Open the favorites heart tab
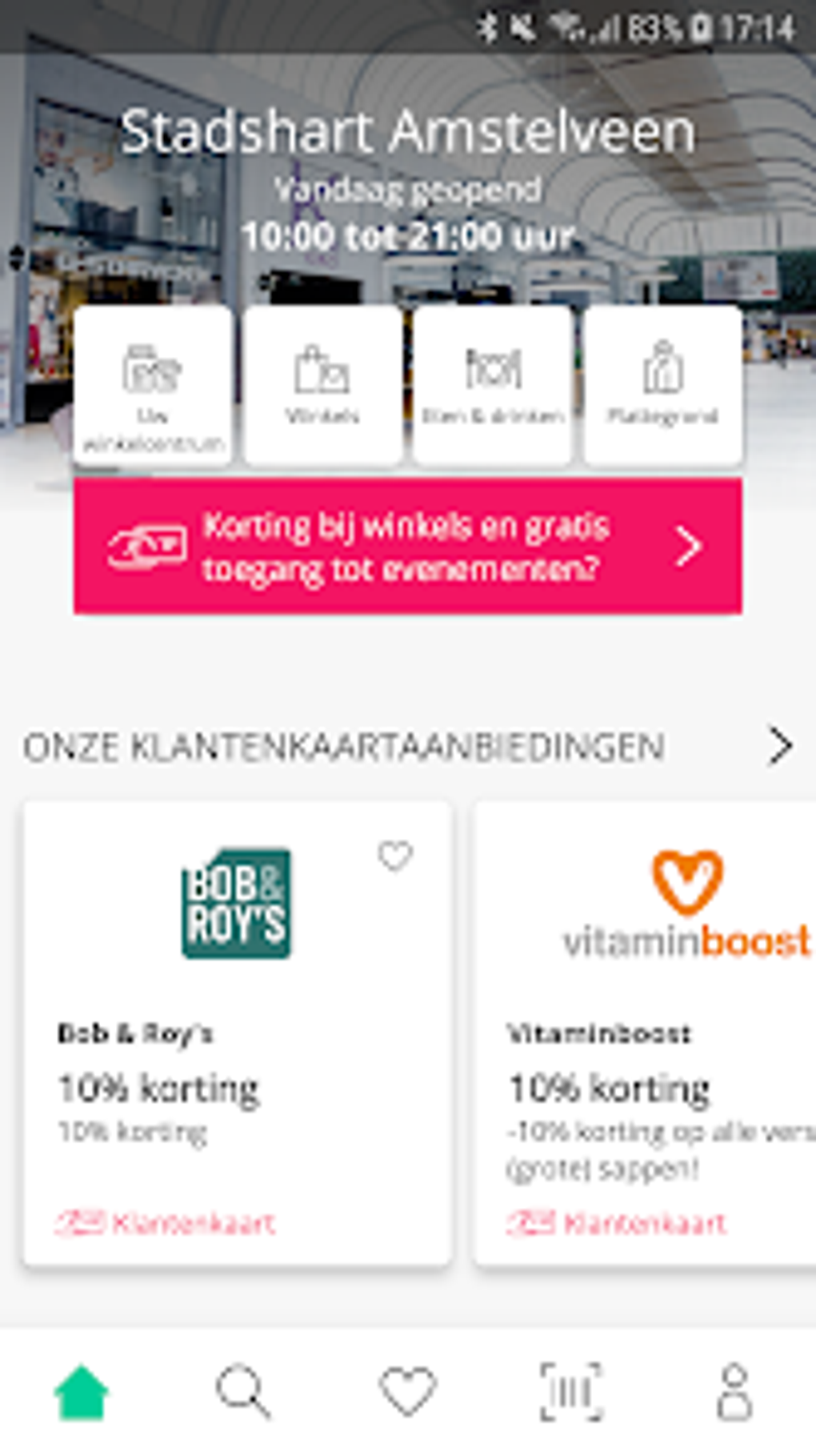Image resolution: width=816 pixels, height=1456 pixels. [x=408, y=1394]
